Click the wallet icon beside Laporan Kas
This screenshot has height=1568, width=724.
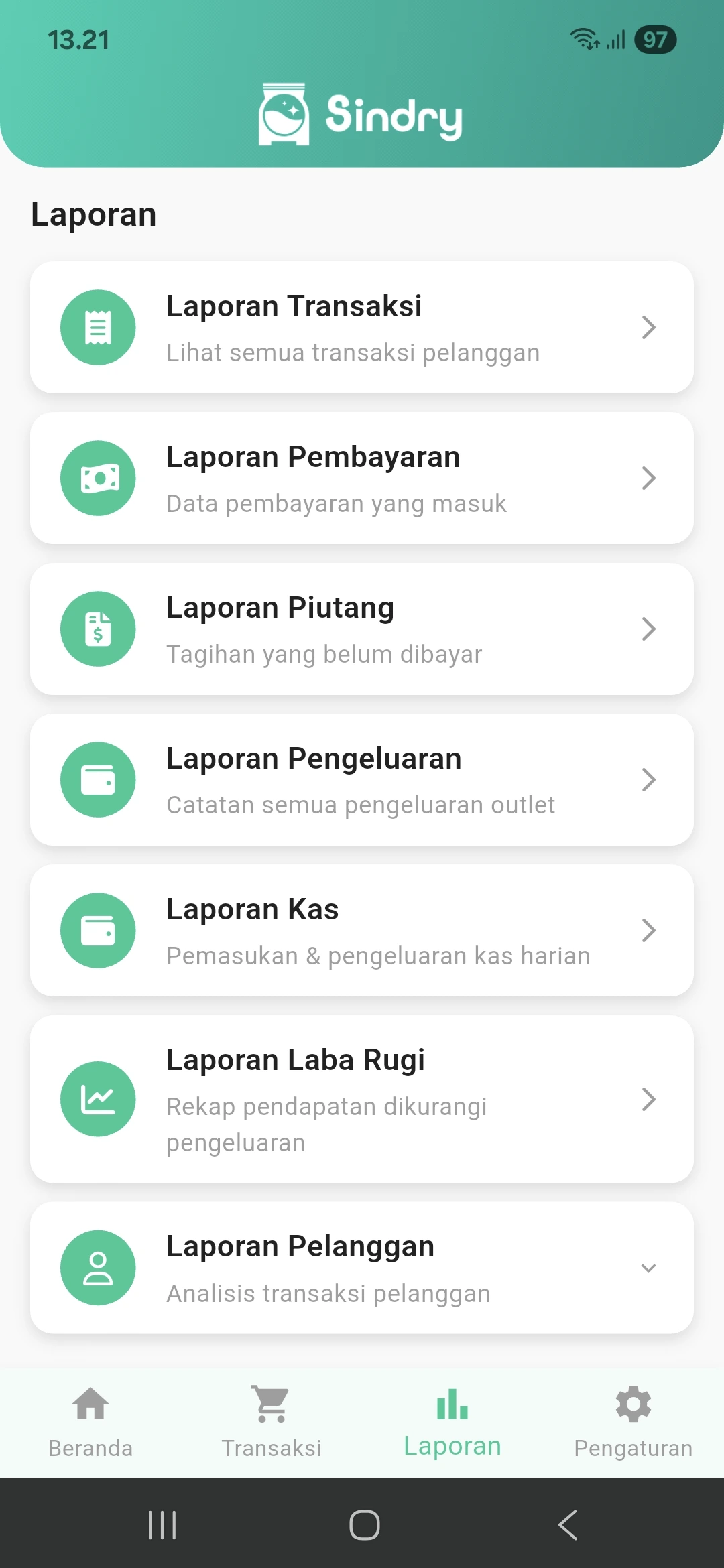98,930
